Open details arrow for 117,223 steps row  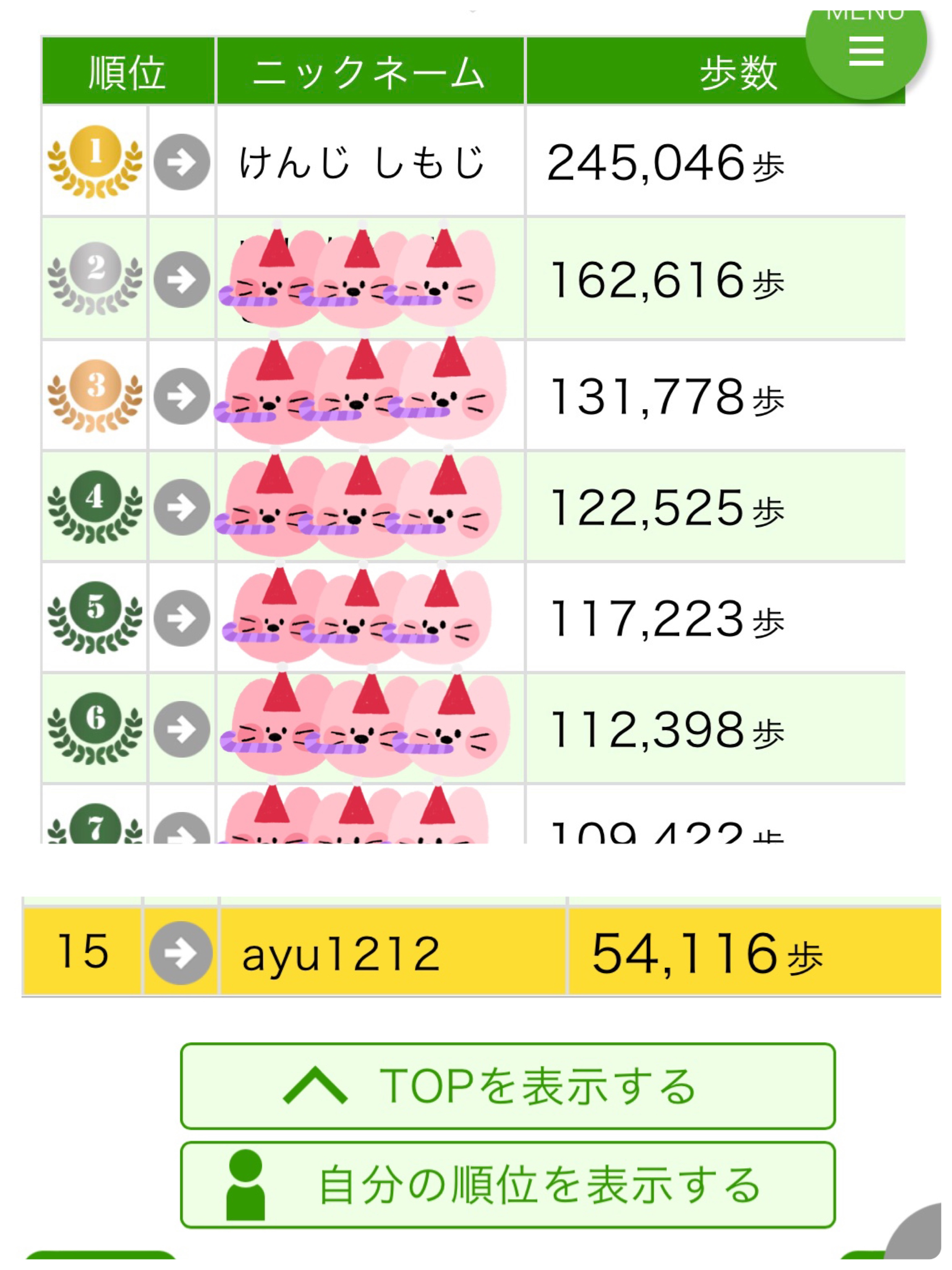click(x=182, y=618)
